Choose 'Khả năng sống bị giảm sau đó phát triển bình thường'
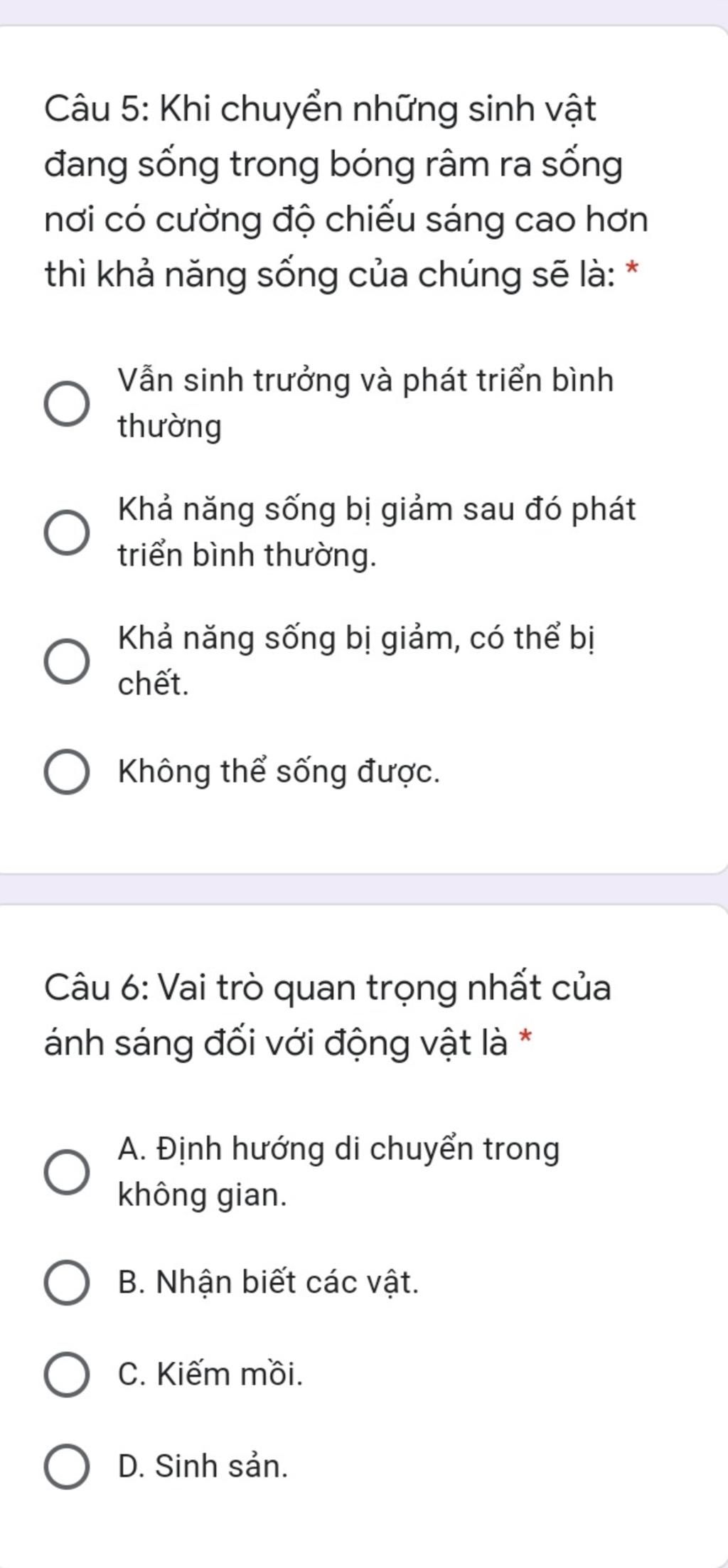 (x=68, y=532)
